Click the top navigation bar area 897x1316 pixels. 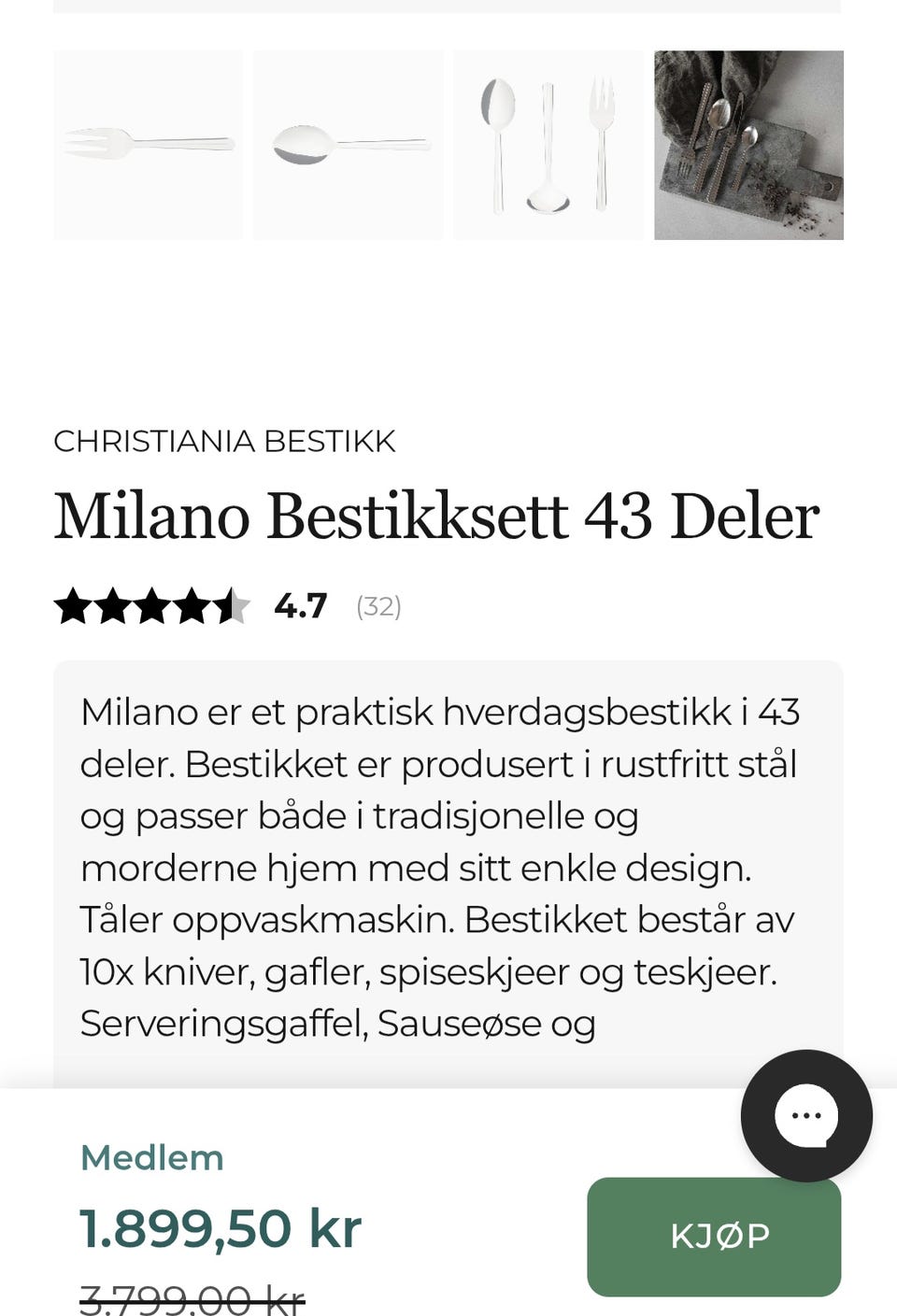[448, 9]
